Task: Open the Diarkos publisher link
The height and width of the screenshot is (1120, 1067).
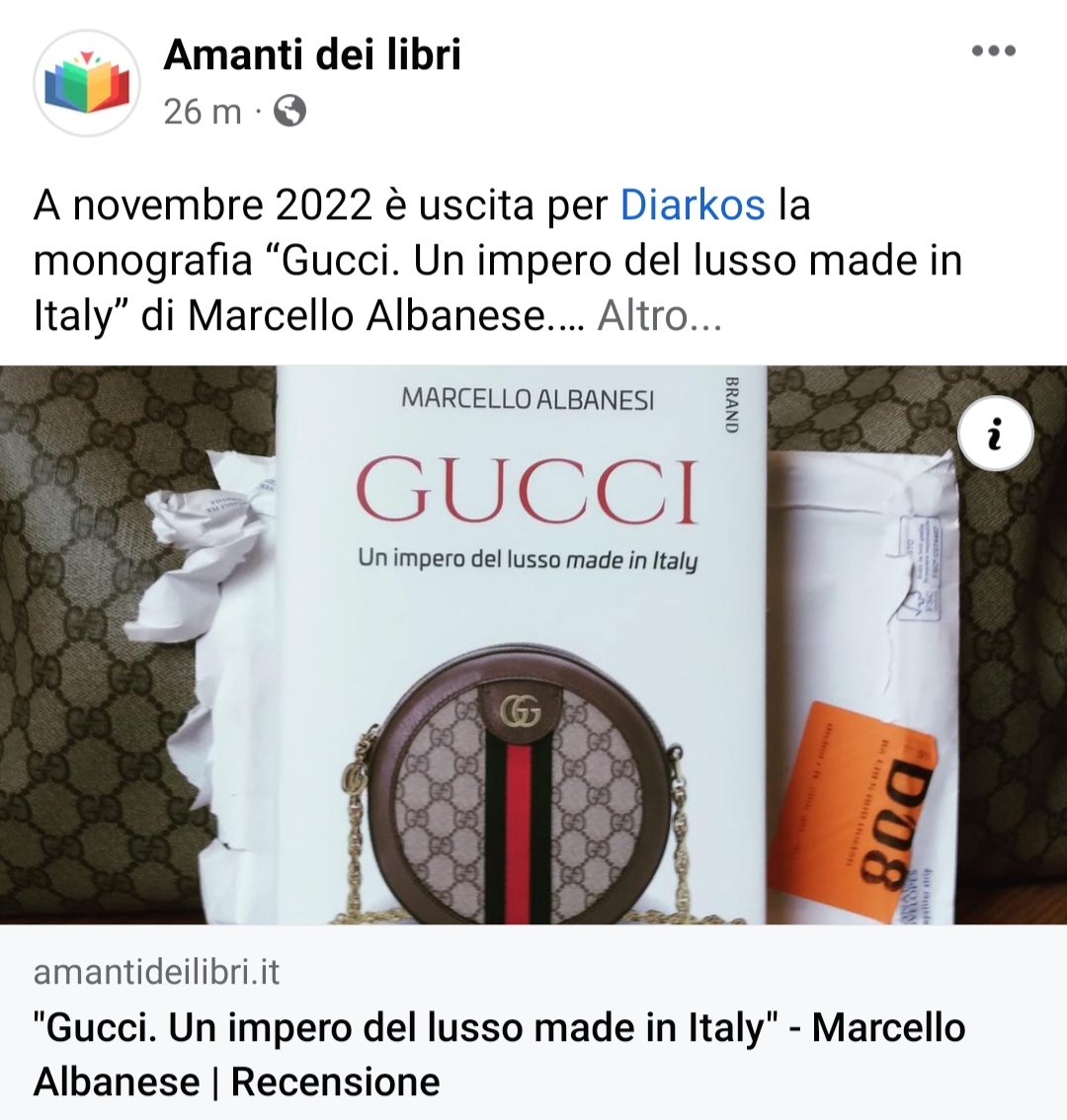Action: 692,205
